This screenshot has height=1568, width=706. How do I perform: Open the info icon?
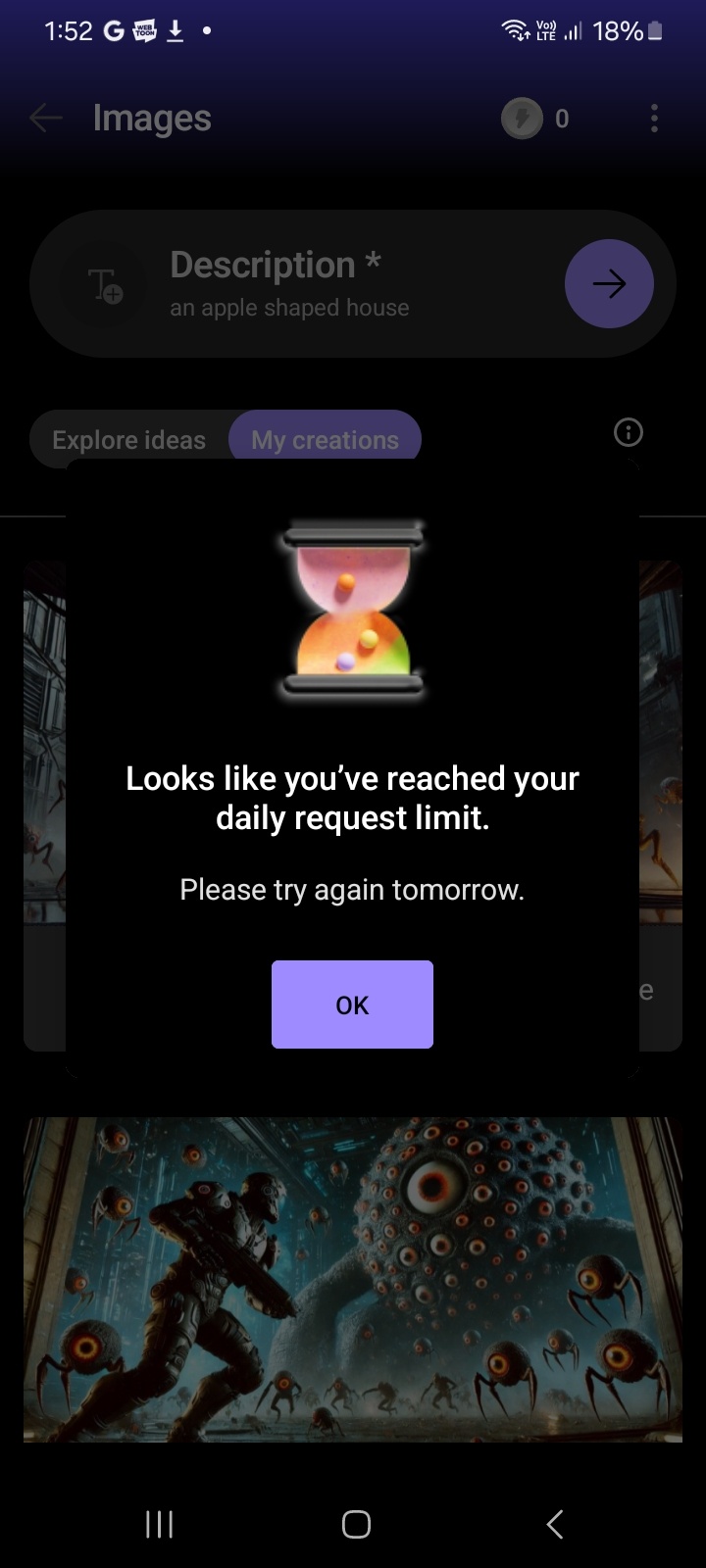coord(628,432)
